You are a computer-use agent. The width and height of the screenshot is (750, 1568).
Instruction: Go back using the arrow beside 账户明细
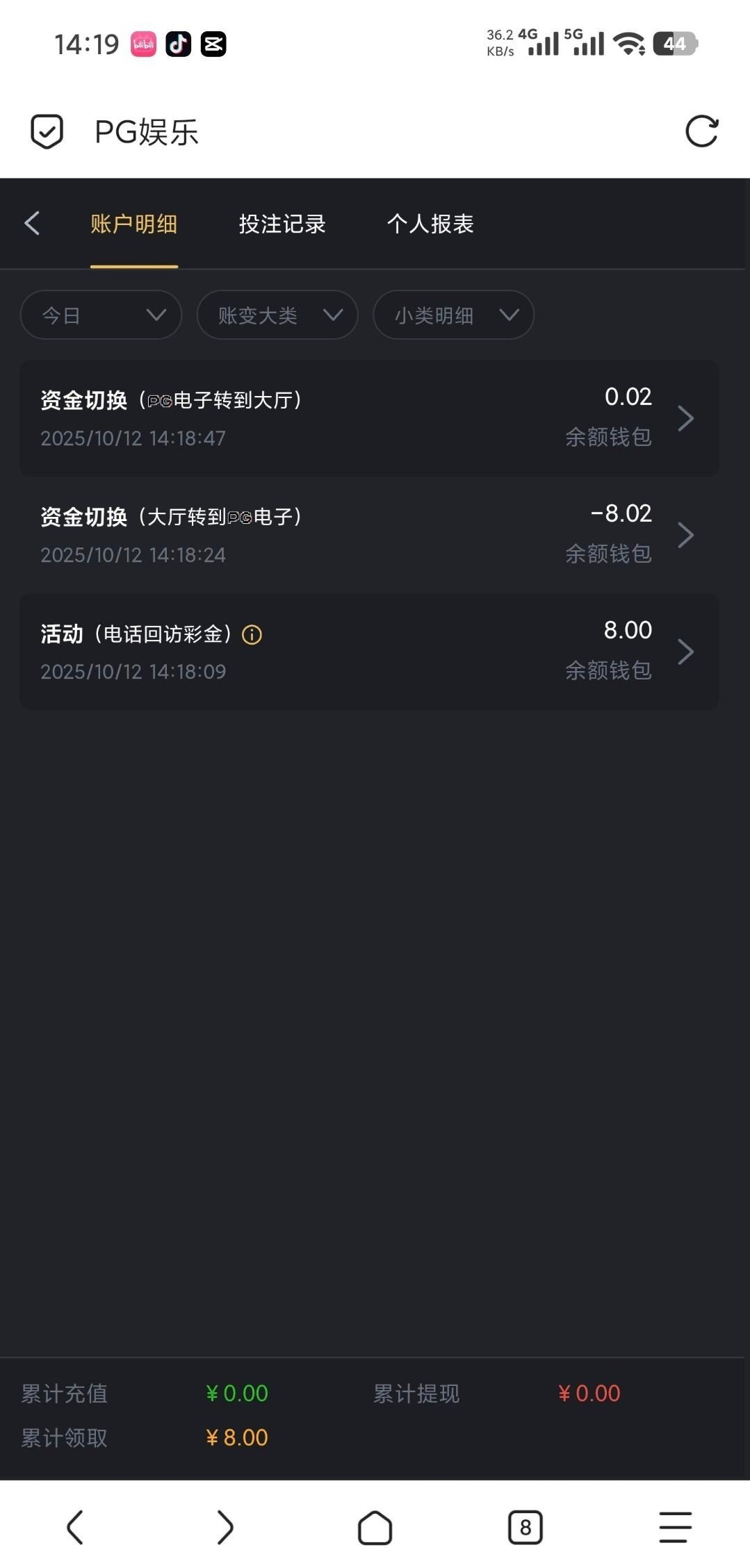click(x=32, y=224)
